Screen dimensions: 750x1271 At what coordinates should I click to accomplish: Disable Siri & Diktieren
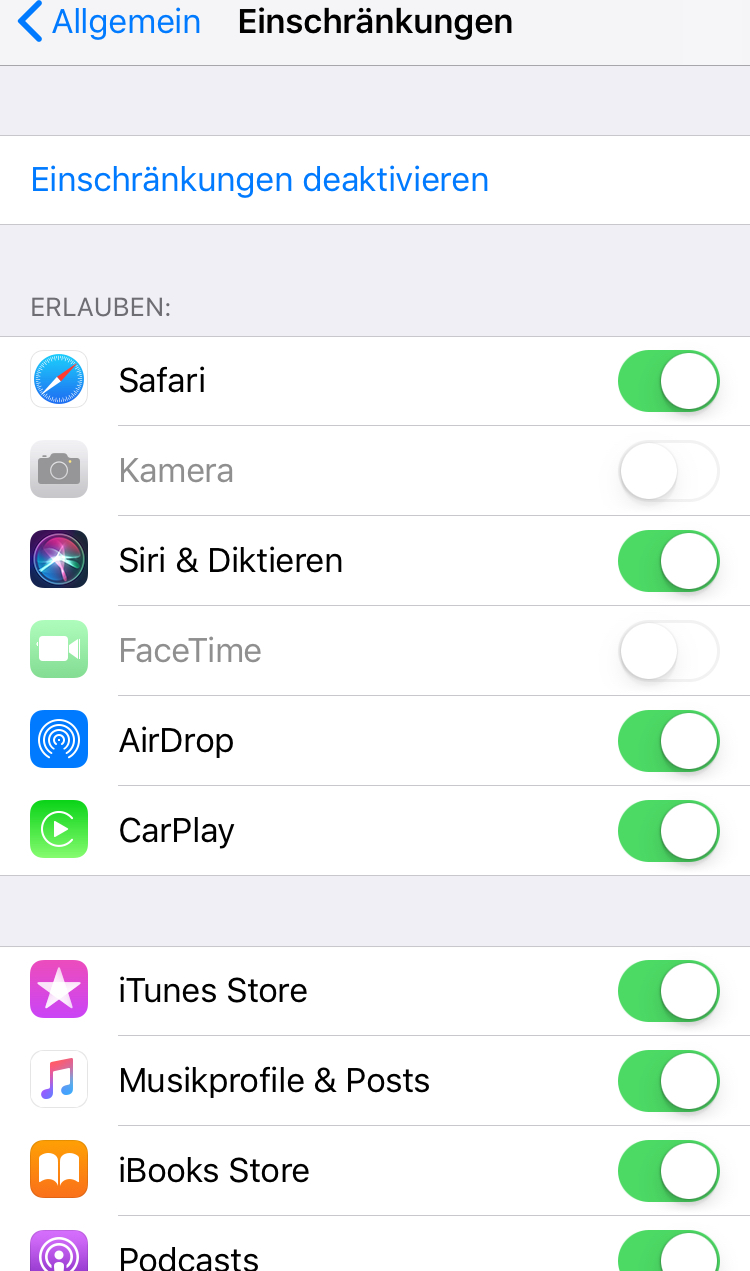click(668, 561)
